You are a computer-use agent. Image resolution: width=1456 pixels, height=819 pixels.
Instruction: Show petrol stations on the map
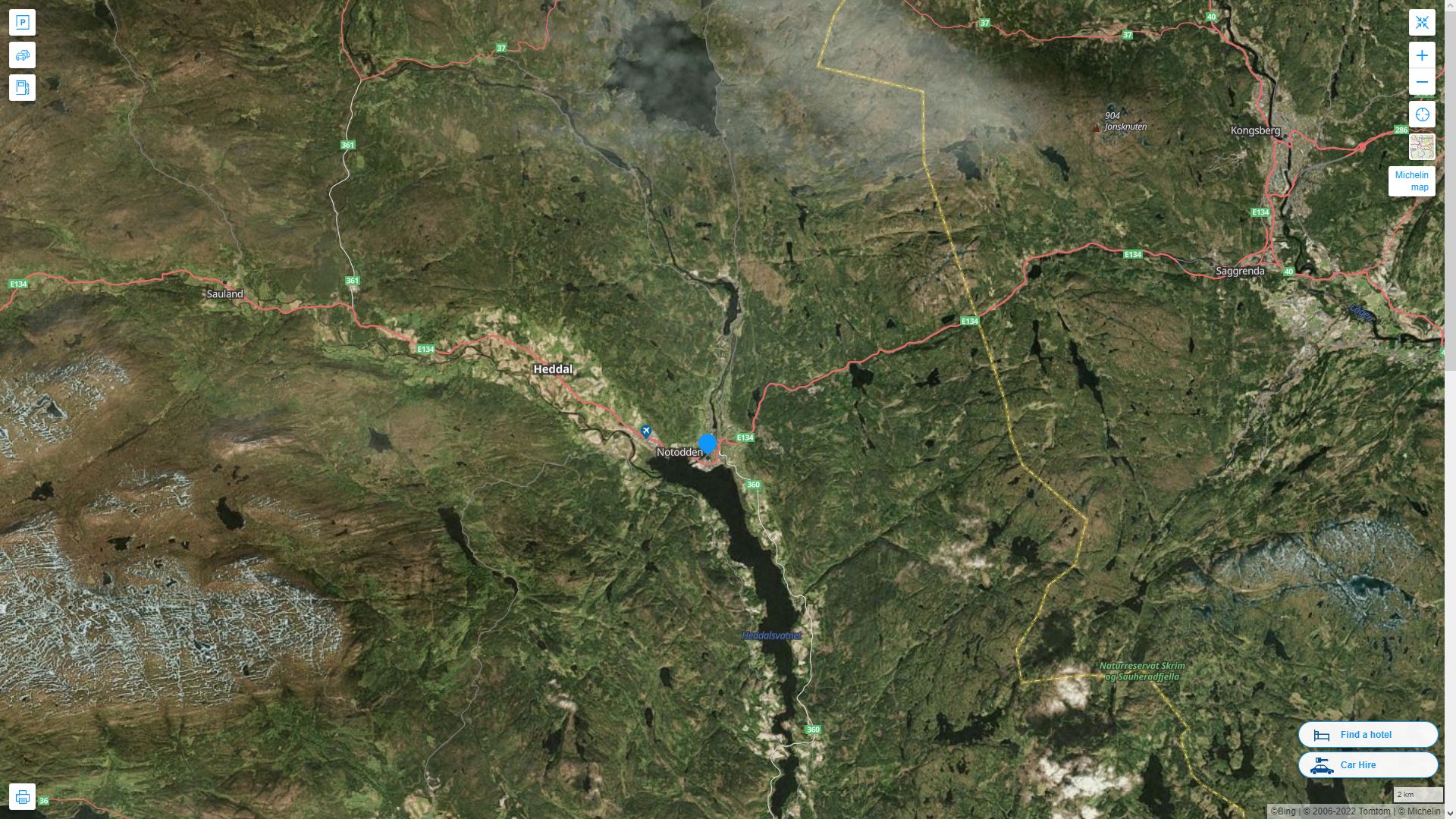[22, 87]
